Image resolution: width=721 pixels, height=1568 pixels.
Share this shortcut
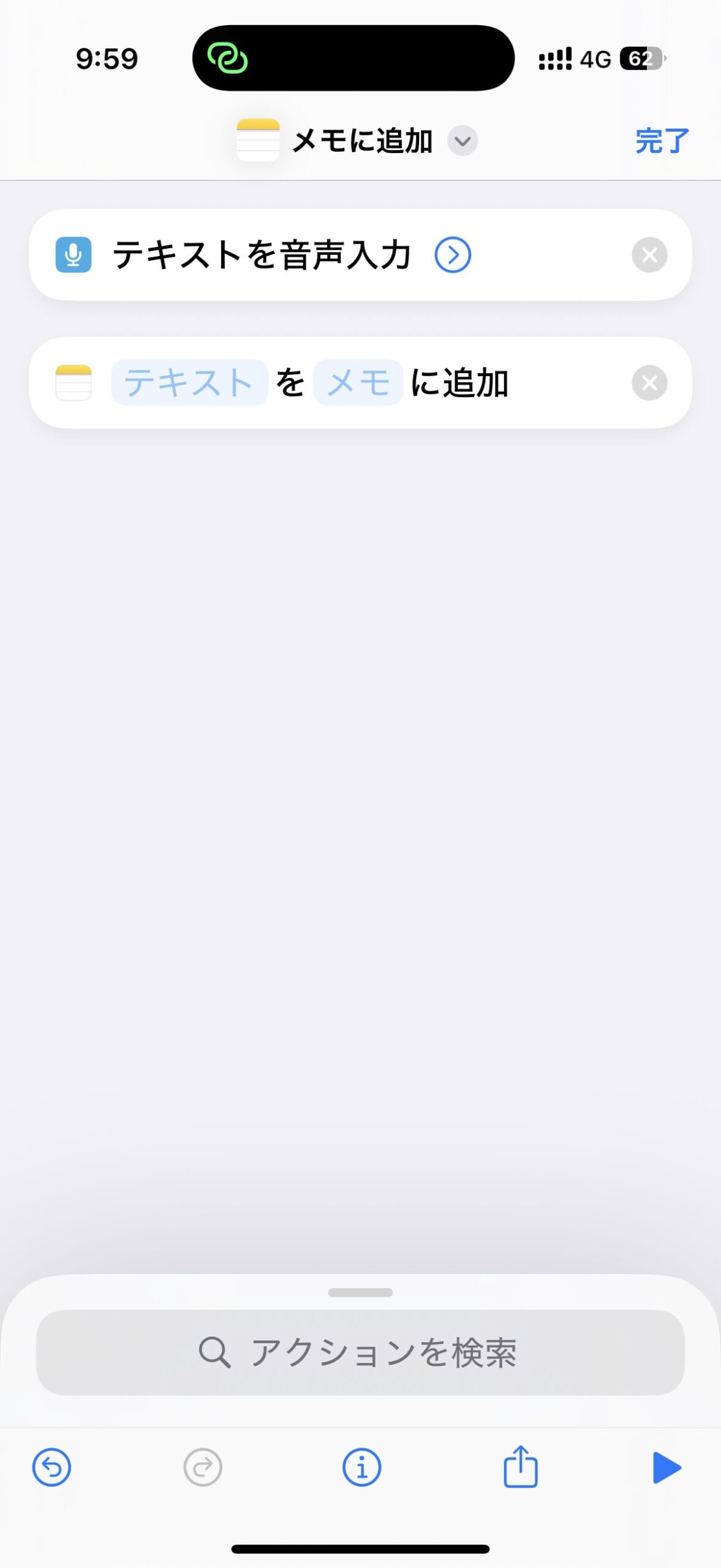click(521, 1466)
